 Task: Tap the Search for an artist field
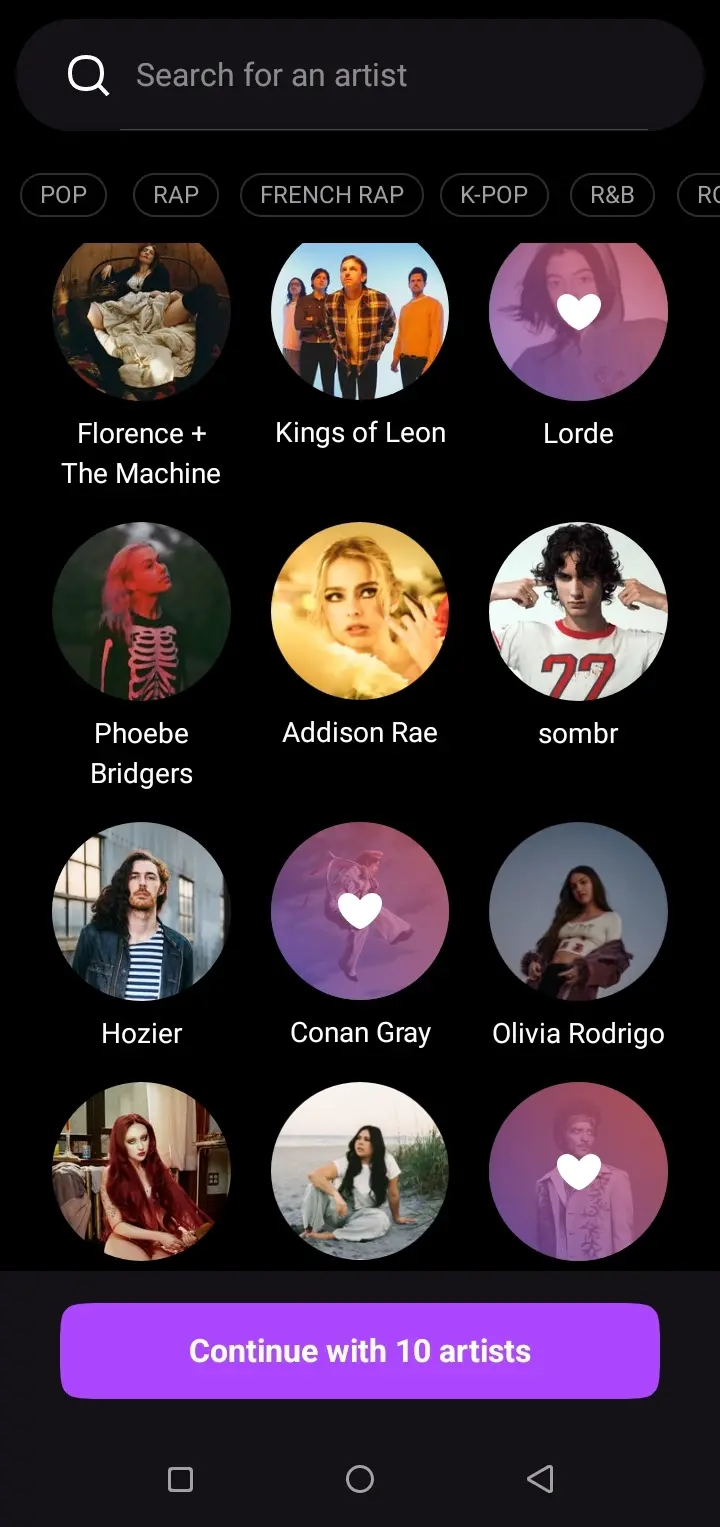click(x=360, y=75)
